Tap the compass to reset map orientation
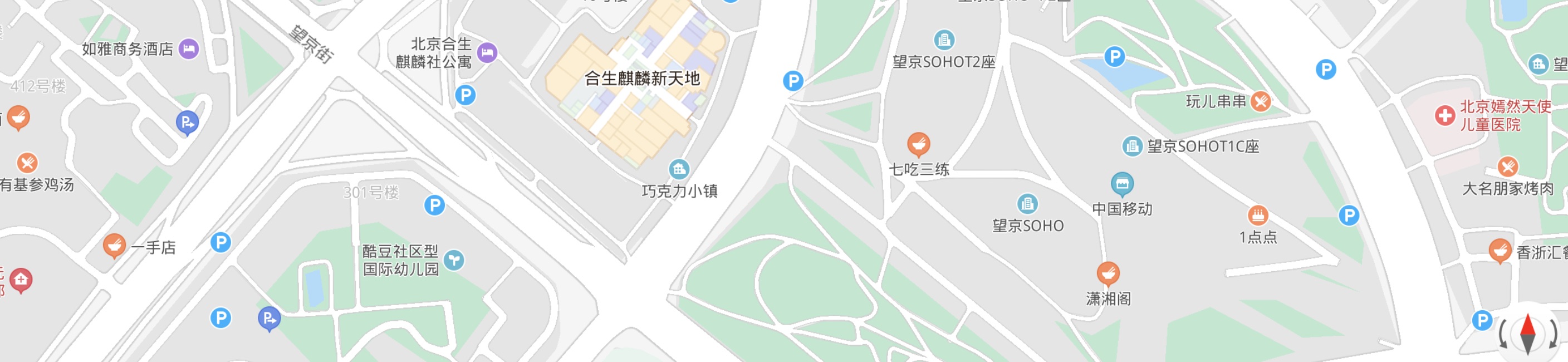Viewport: 1568px width, 362px height. [x=1528, y=335]
